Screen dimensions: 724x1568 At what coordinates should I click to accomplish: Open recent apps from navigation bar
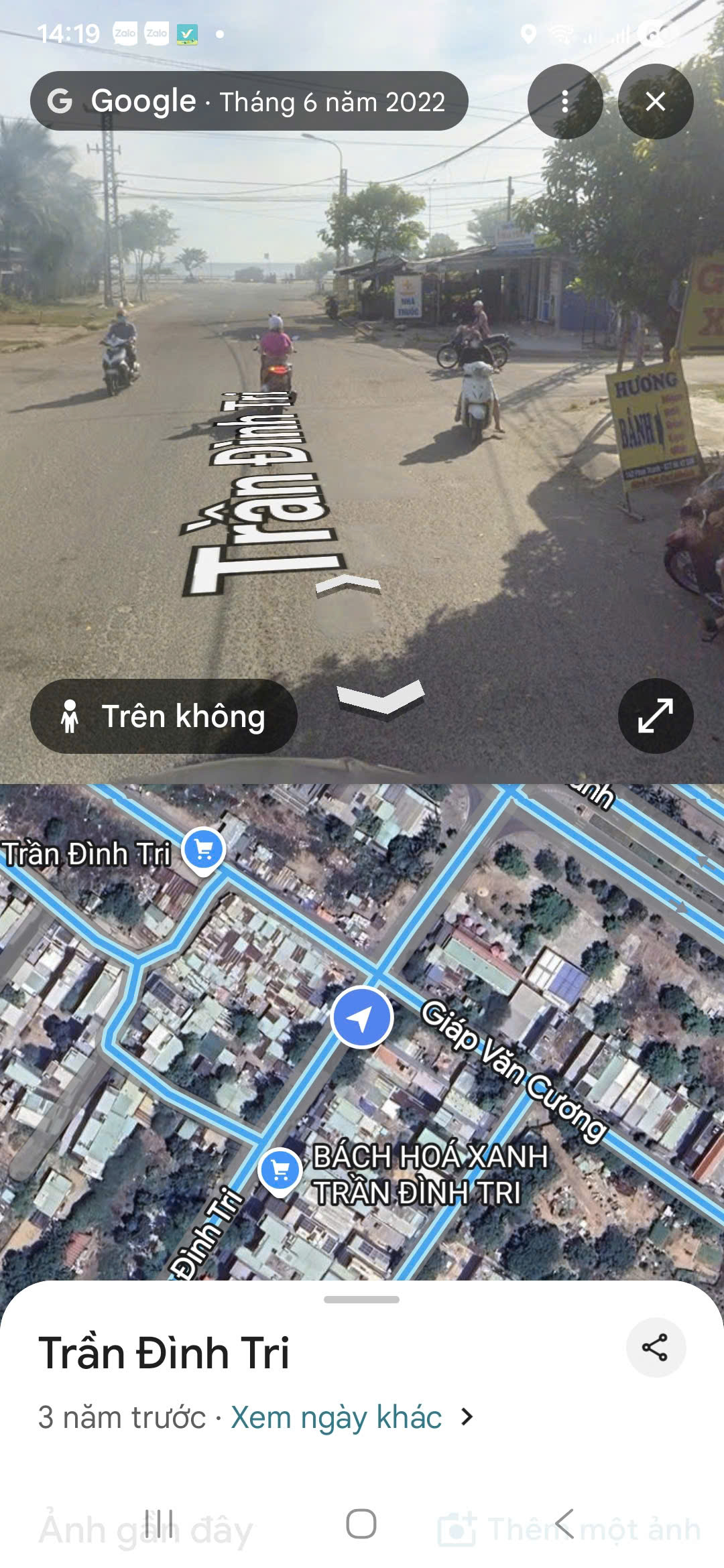pyautogui.click(x=159, y=1524)
